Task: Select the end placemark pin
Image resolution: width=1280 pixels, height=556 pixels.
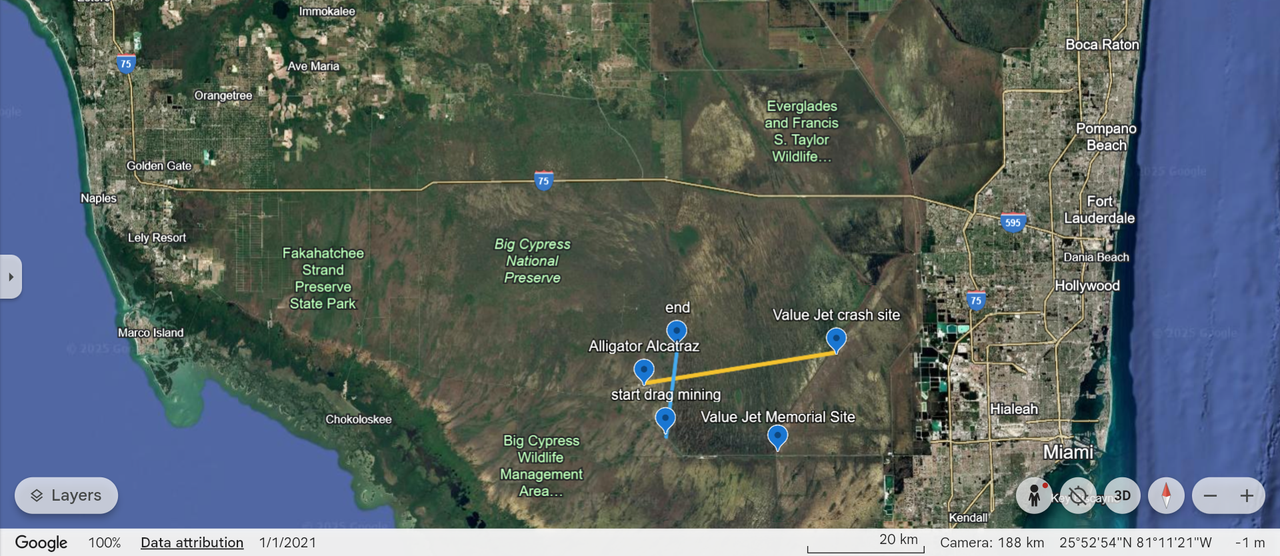Action: (677, 331)
